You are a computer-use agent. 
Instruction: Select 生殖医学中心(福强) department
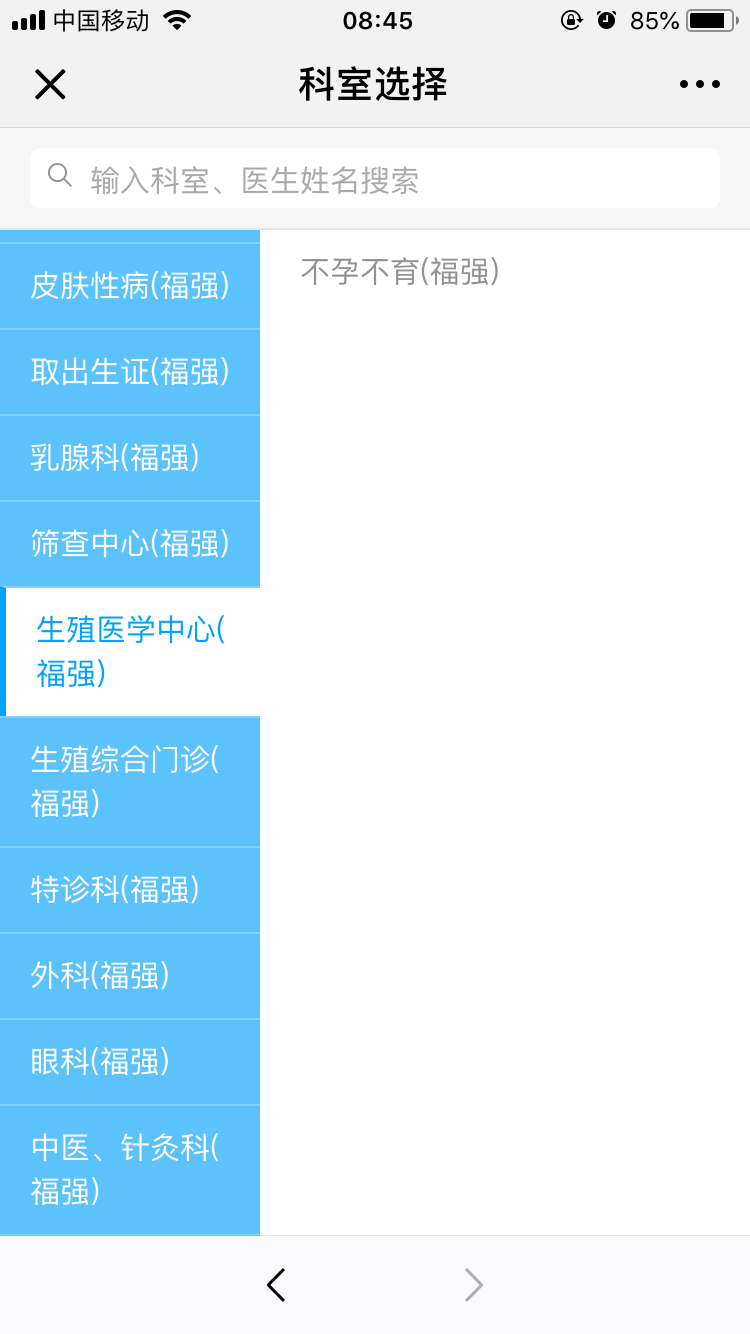coord(130,652)
